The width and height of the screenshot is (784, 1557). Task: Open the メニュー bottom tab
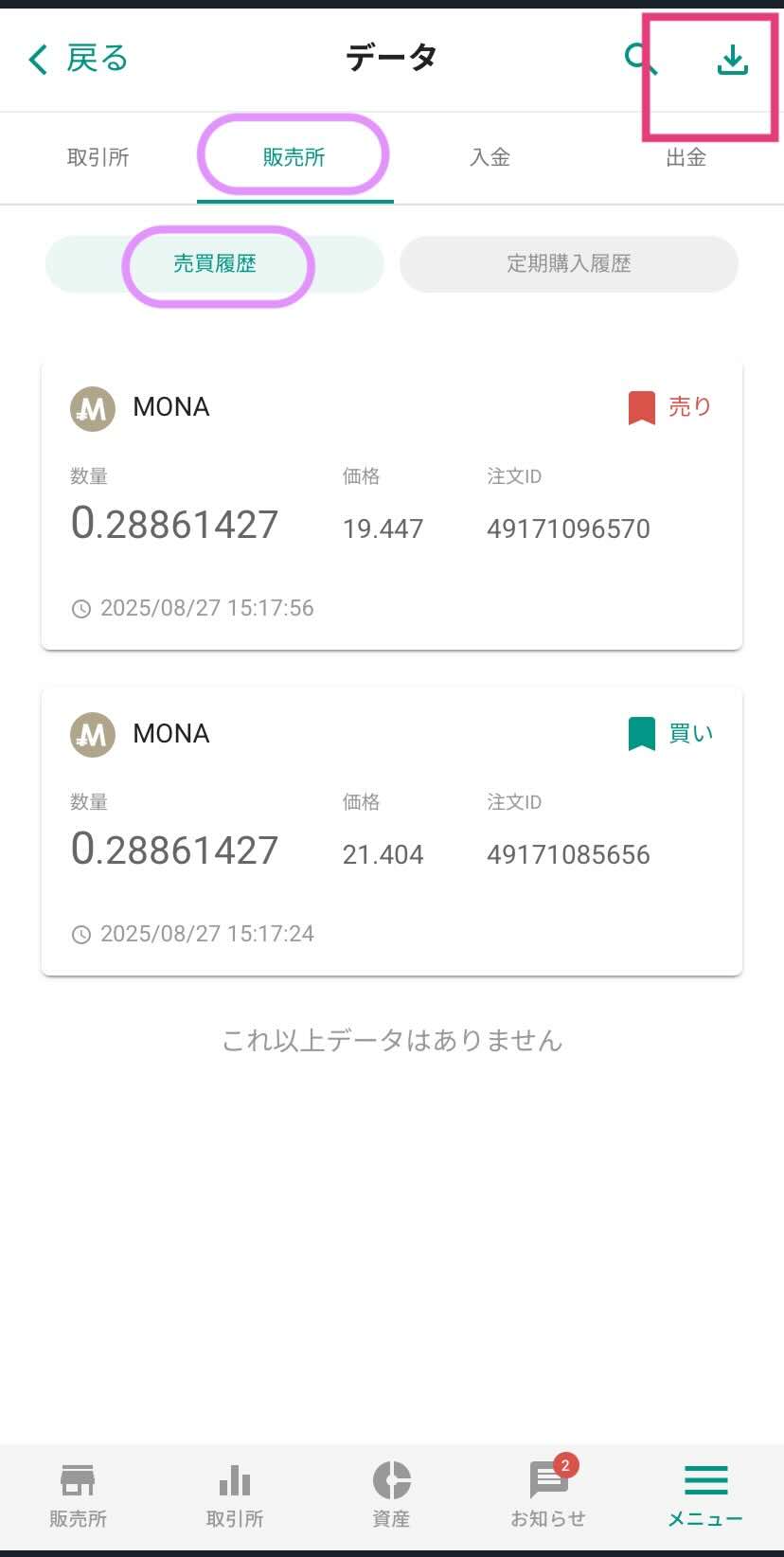(705, 1496)
